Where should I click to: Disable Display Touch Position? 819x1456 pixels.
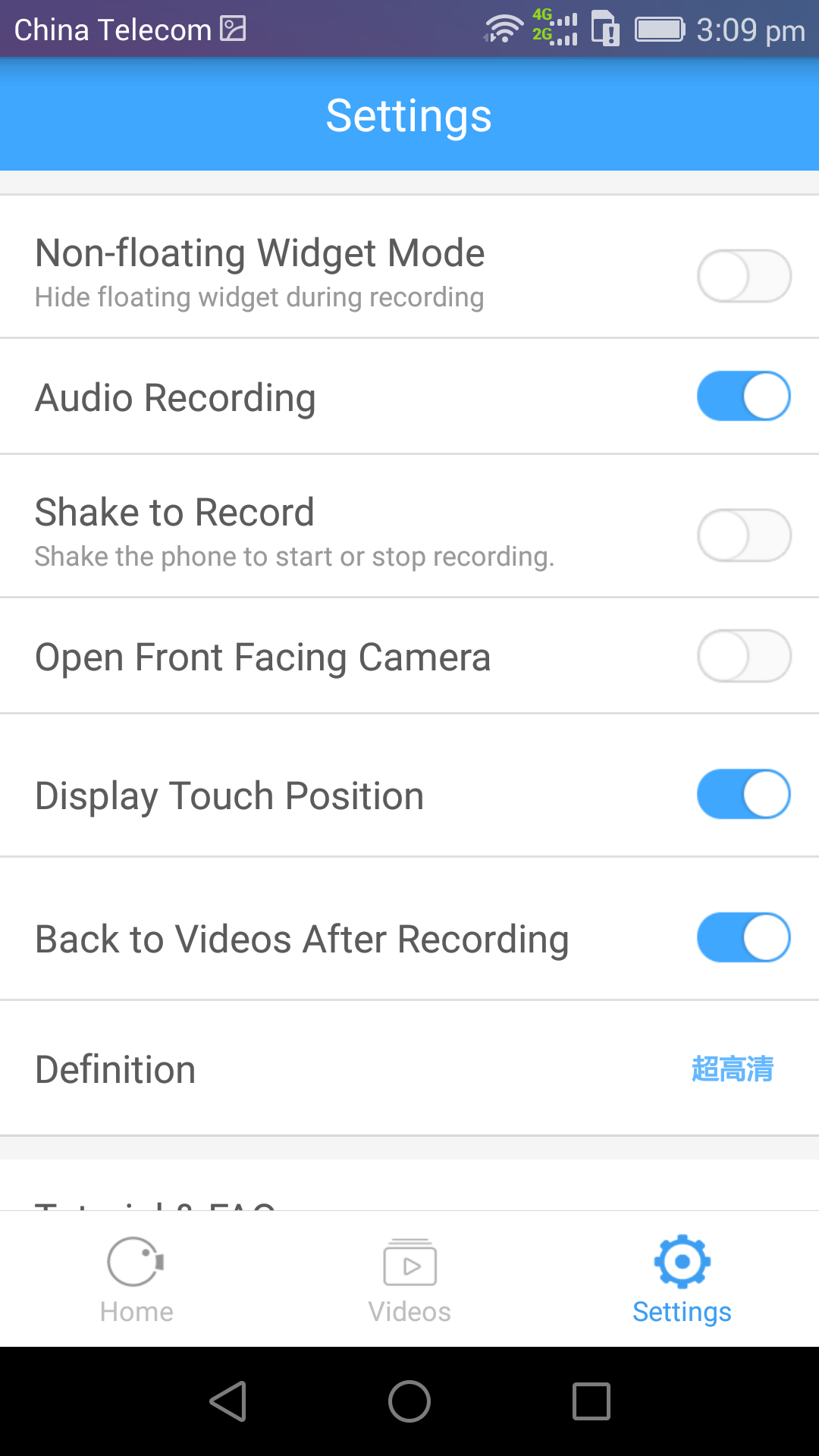[744, 794]
